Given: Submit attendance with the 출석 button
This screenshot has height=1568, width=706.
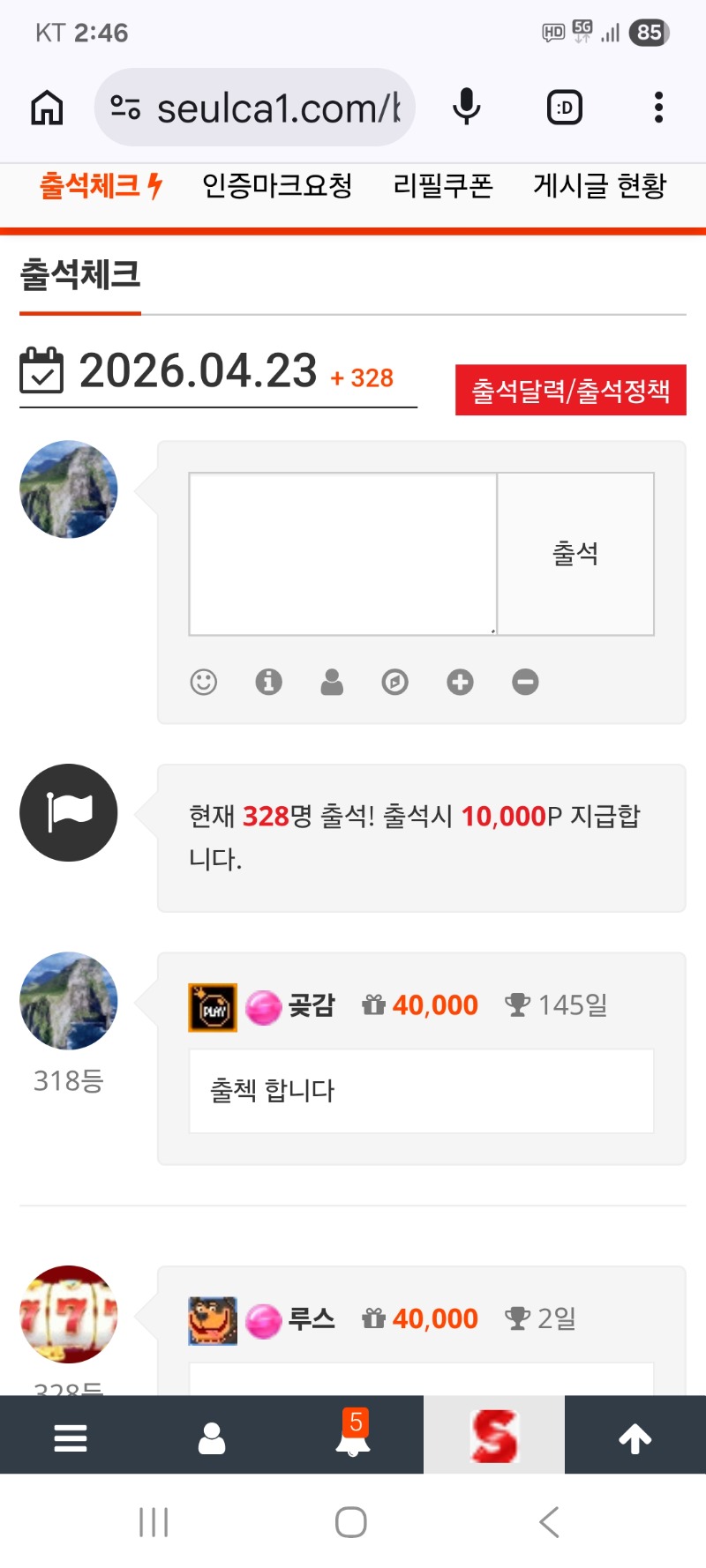Looking at the screenshot, I should pyautogui.click(x=575, y=554).
